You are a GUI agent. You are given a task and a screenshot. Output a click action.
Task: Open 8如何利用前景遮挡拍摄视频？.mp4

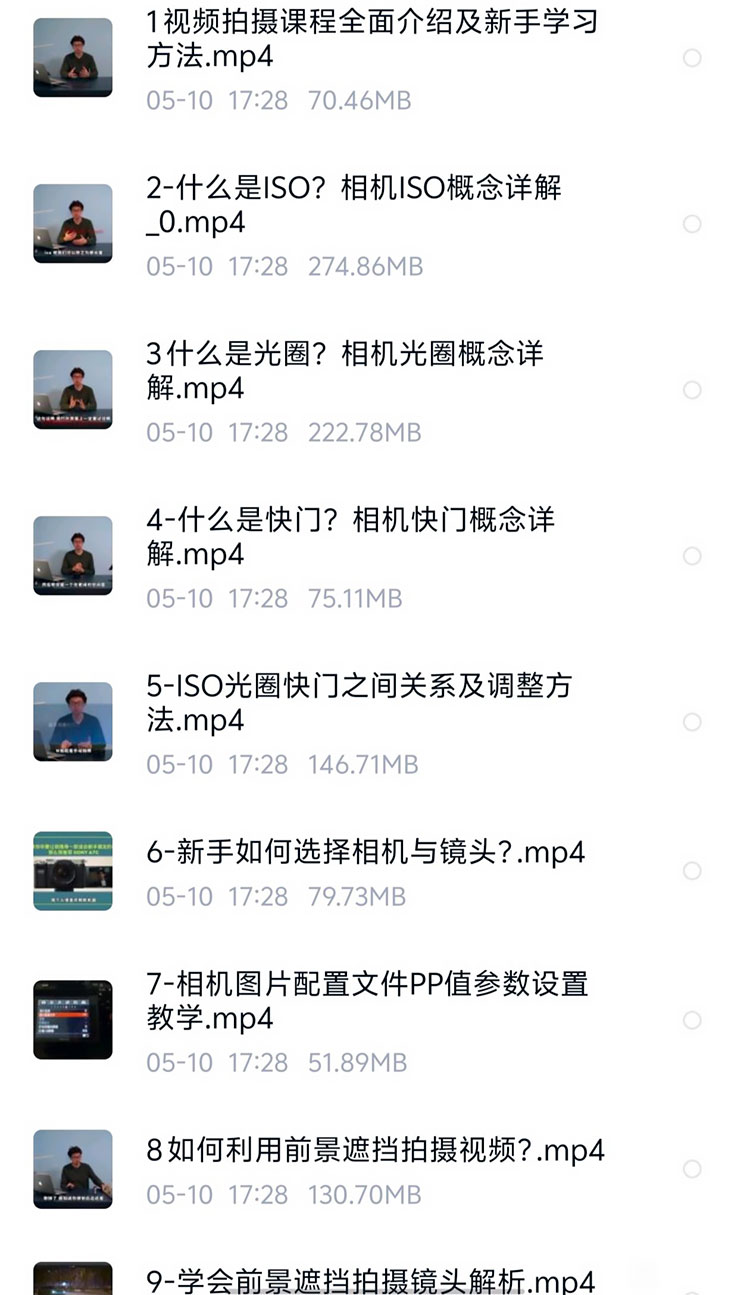pos(375,1151)
